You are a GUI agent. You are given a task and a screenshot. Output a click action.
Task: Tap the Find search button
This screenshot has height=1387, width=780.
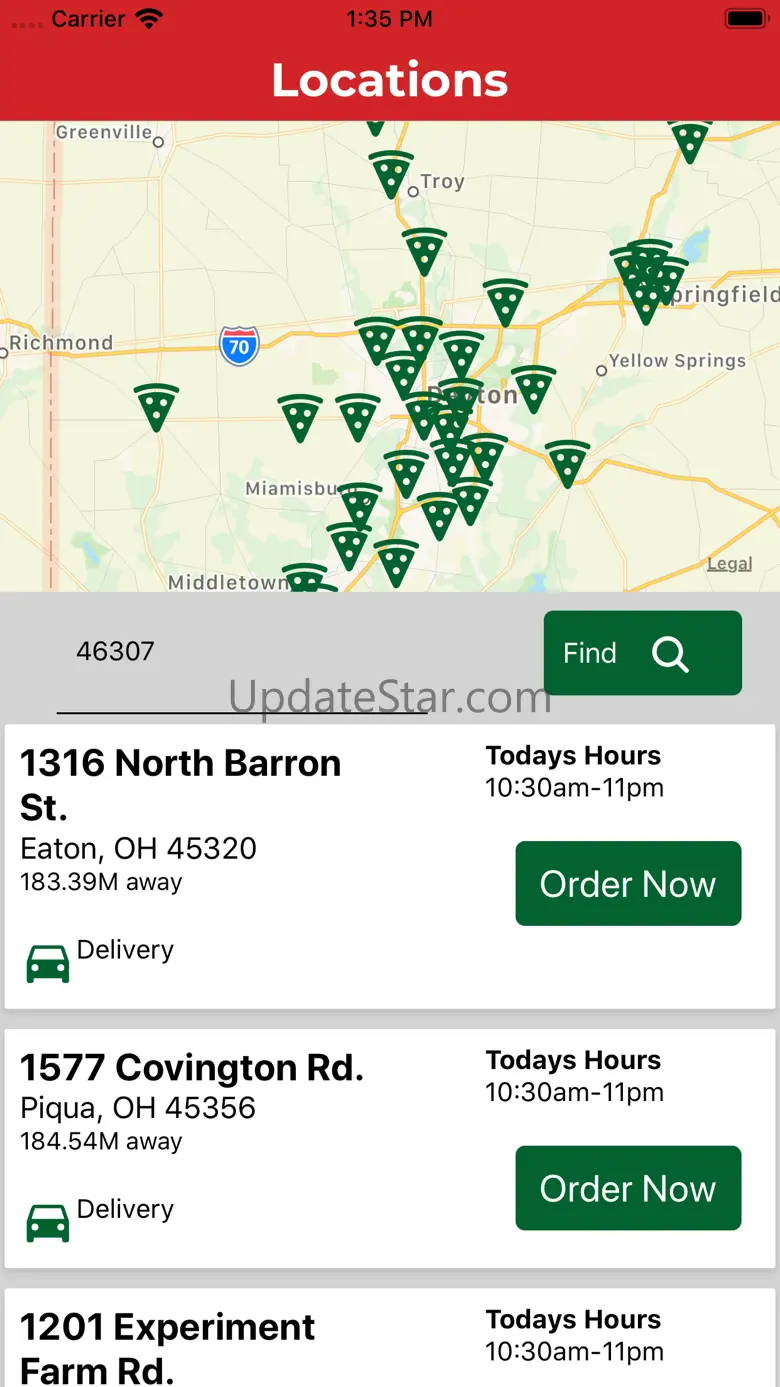642,653
